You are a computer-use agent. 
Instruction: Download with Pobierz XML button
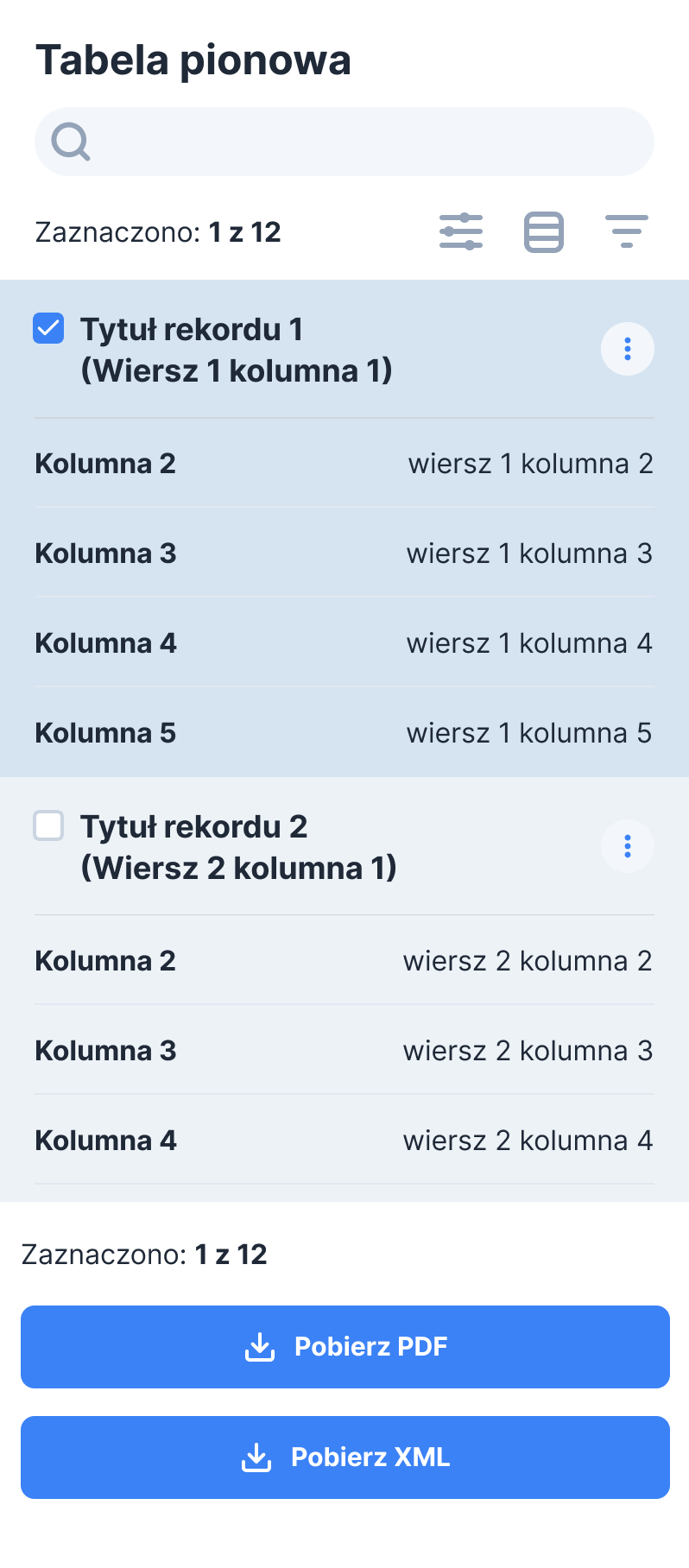click(x=345, y=1457)
